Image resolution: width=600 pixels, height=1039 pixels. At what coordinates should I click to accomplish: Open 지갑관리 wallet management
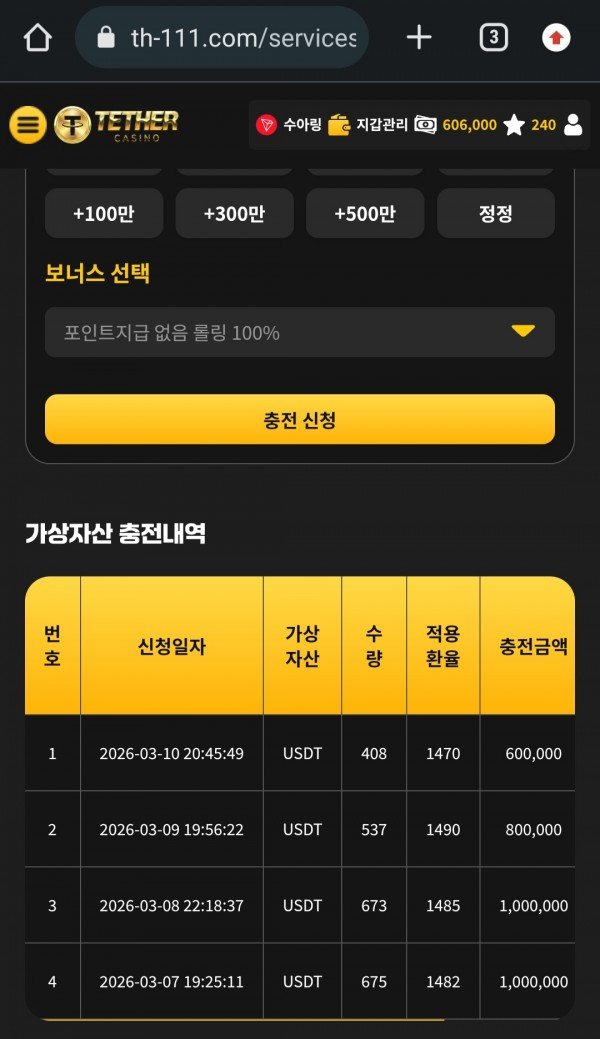[x=368, y=125]
